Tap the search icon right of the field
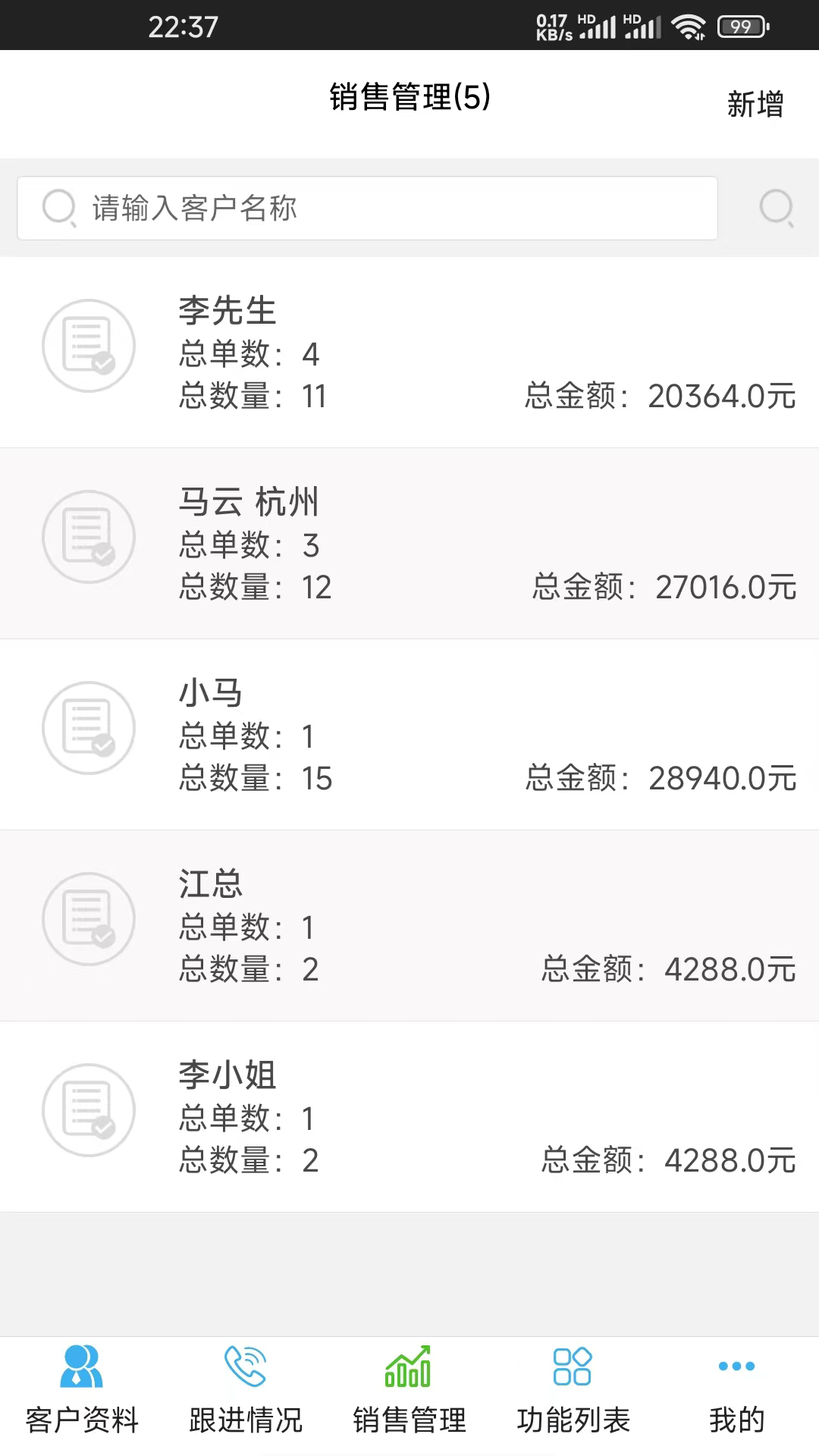Viewport: 819px width, 1456px height. tap(777, 208)
